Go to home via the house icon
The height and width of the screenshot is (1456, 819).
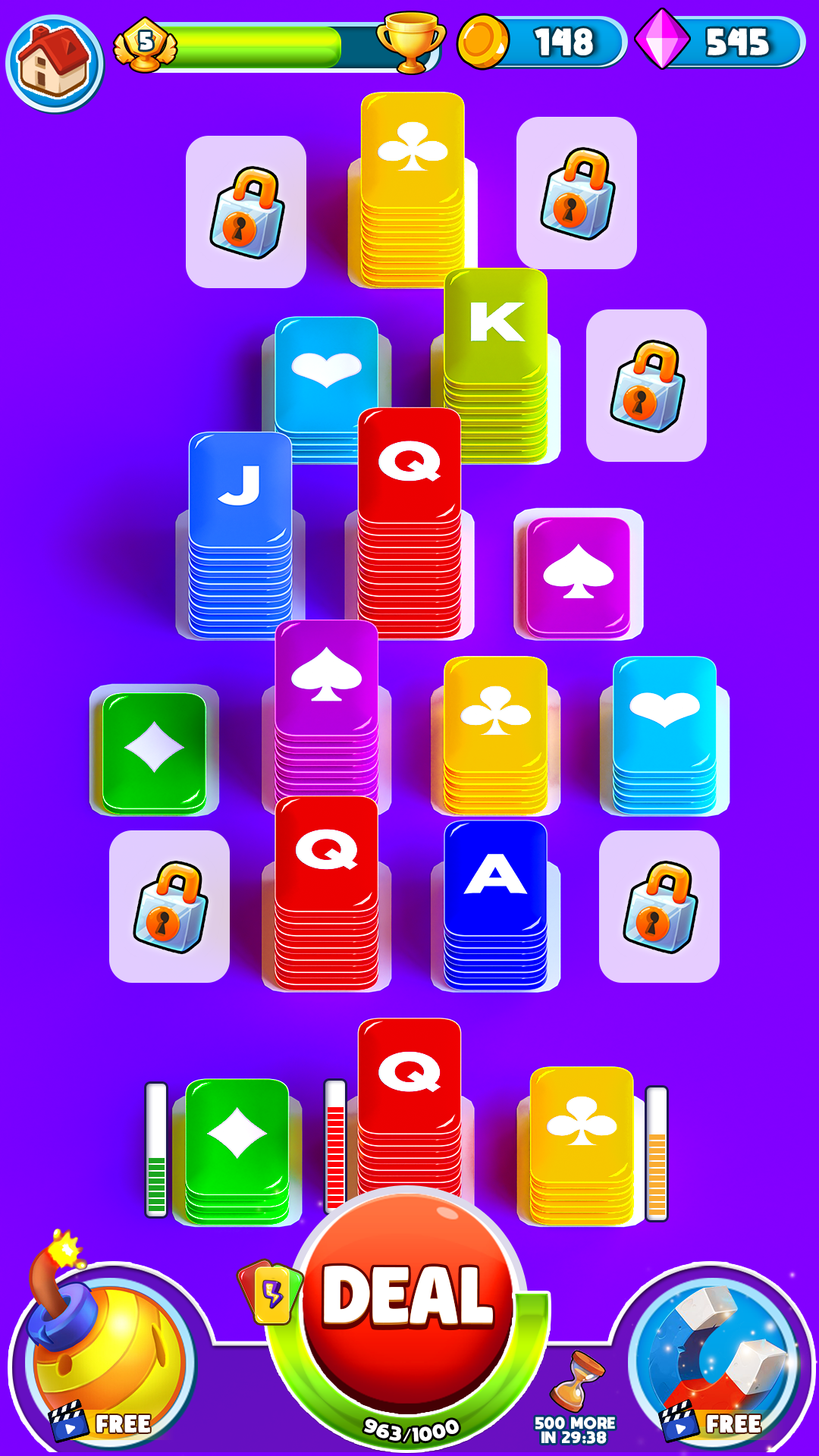coord(54,64)
